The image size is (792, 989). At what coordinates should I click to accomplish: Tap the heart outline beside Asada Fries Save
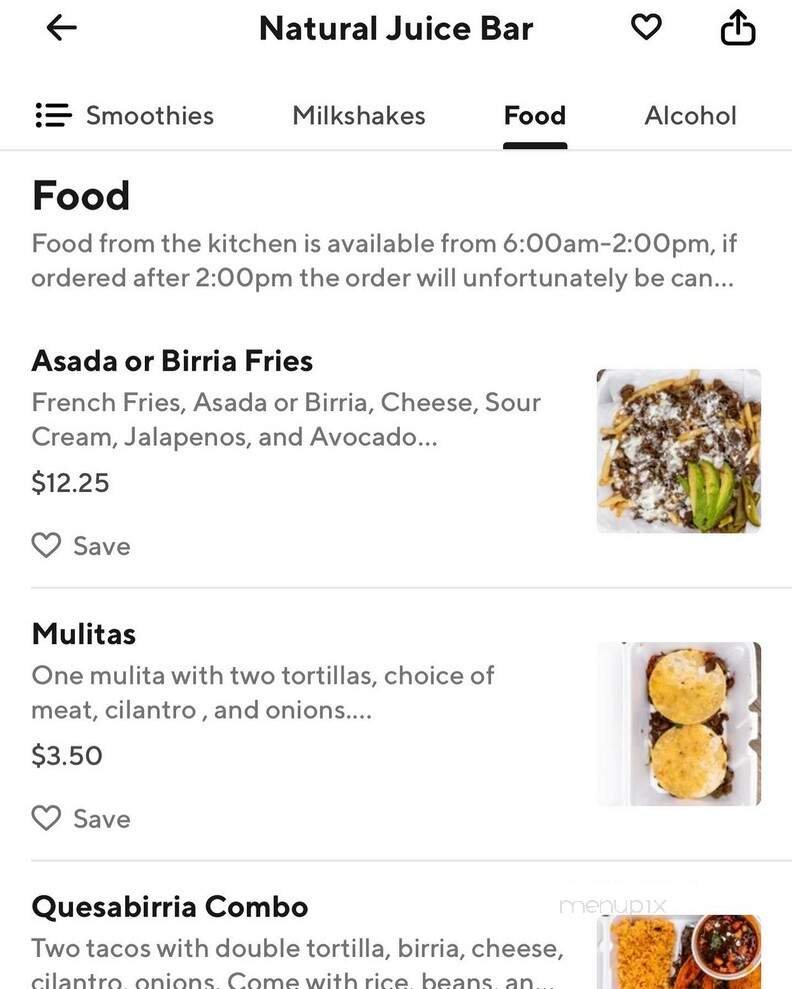[x=46, y=545]
